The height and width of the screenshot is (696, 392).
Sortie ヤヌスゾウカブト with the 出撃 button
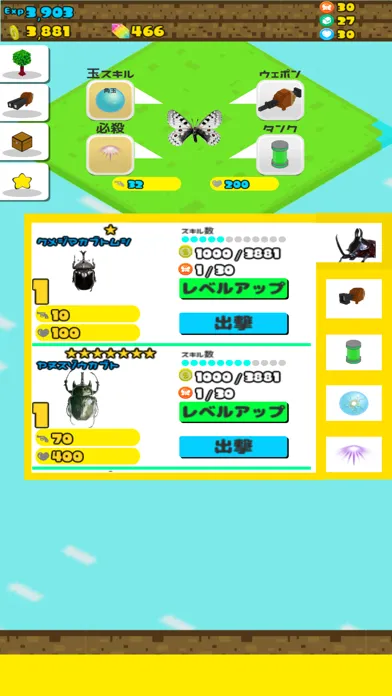coord(234,447)
